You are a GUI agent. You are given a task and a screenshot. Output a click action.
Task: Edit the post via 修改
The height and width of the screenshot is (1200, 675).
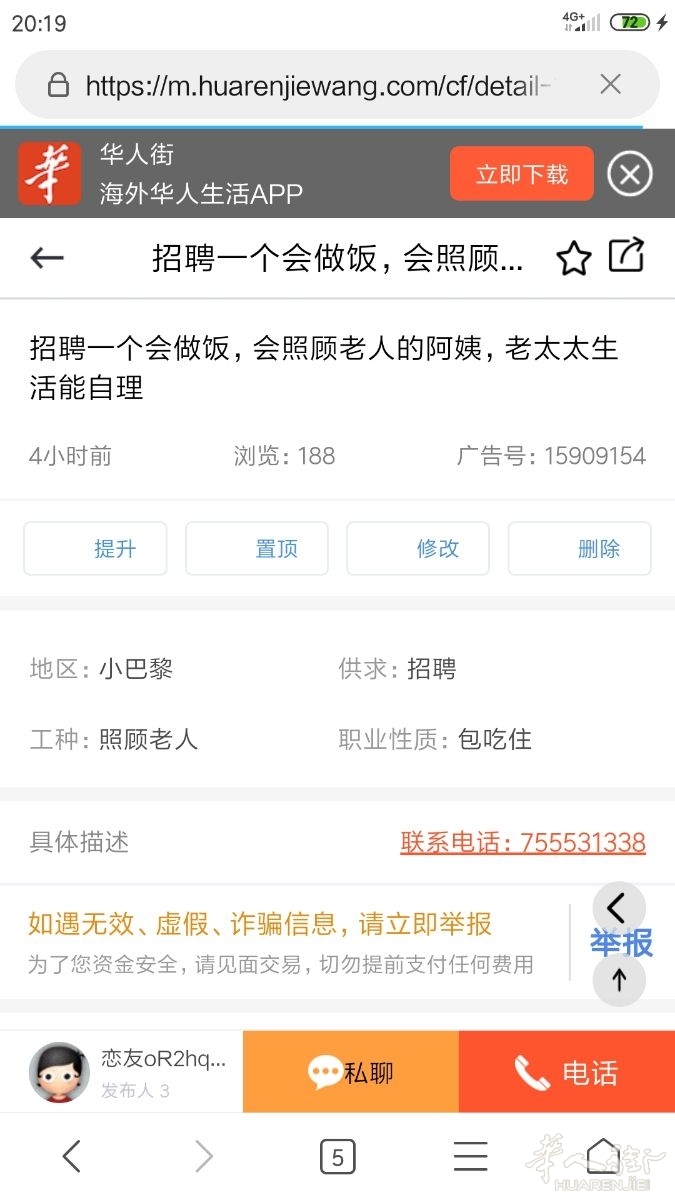[418, 548]
